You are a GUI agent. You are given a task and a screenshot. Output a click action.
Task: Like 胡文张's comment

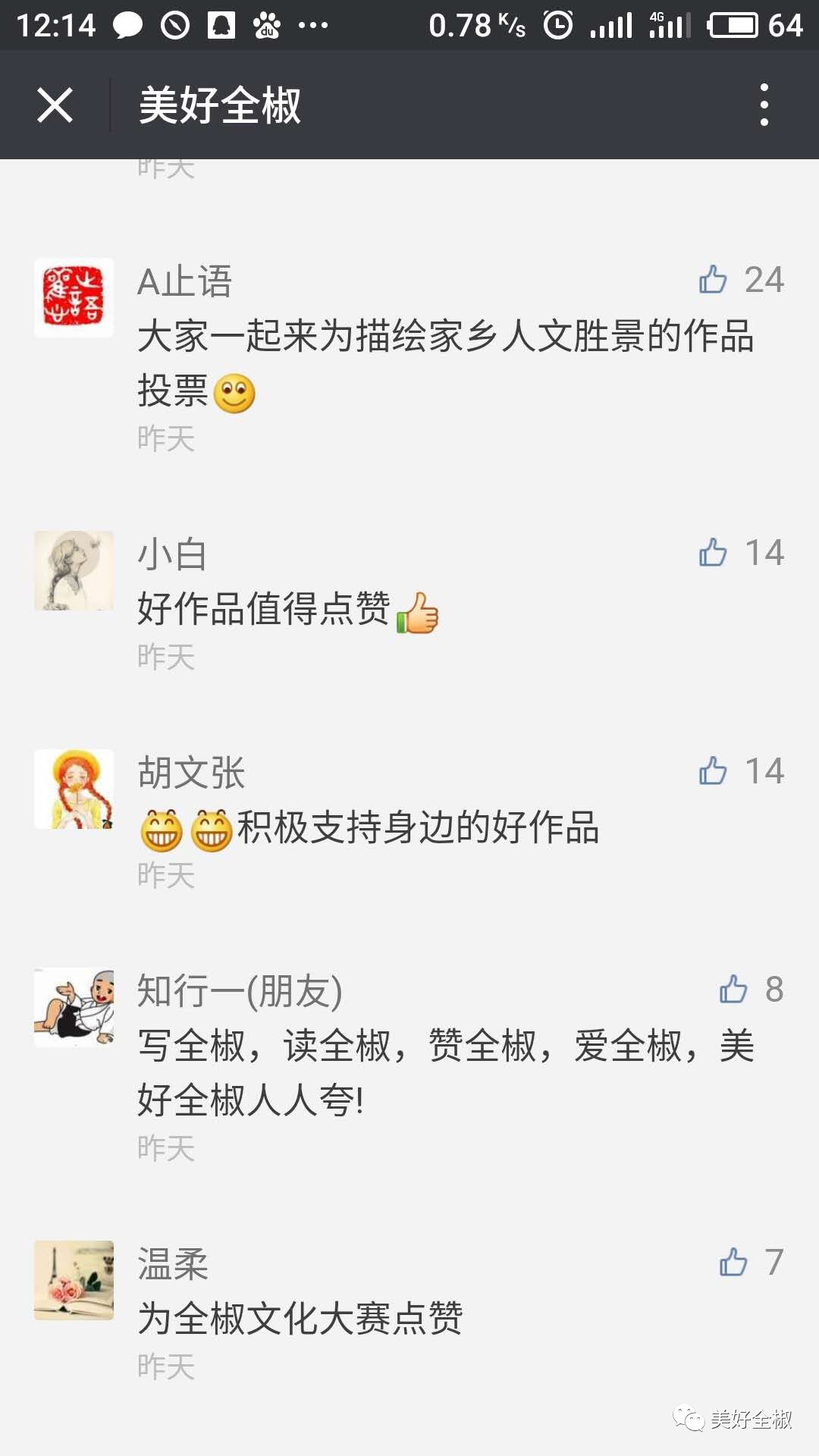pos(714,770)
